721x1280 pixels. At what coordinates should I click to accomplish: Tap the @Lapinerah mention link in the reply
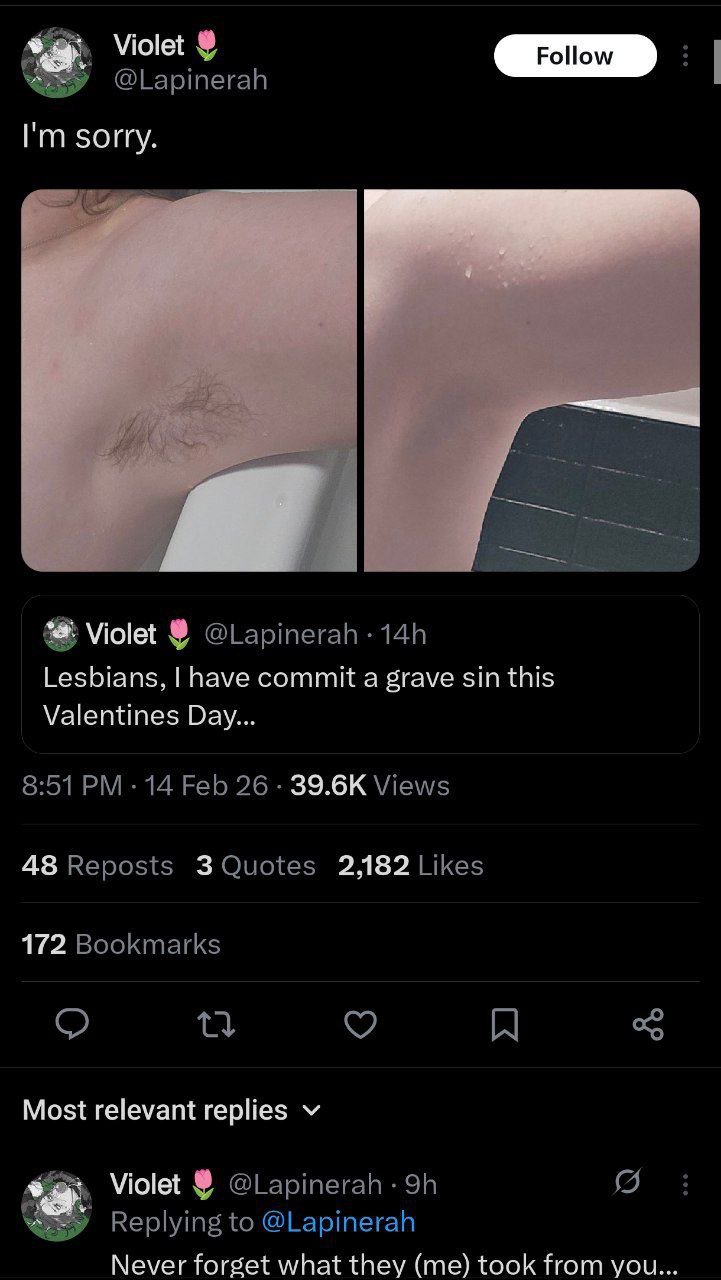338,1222
